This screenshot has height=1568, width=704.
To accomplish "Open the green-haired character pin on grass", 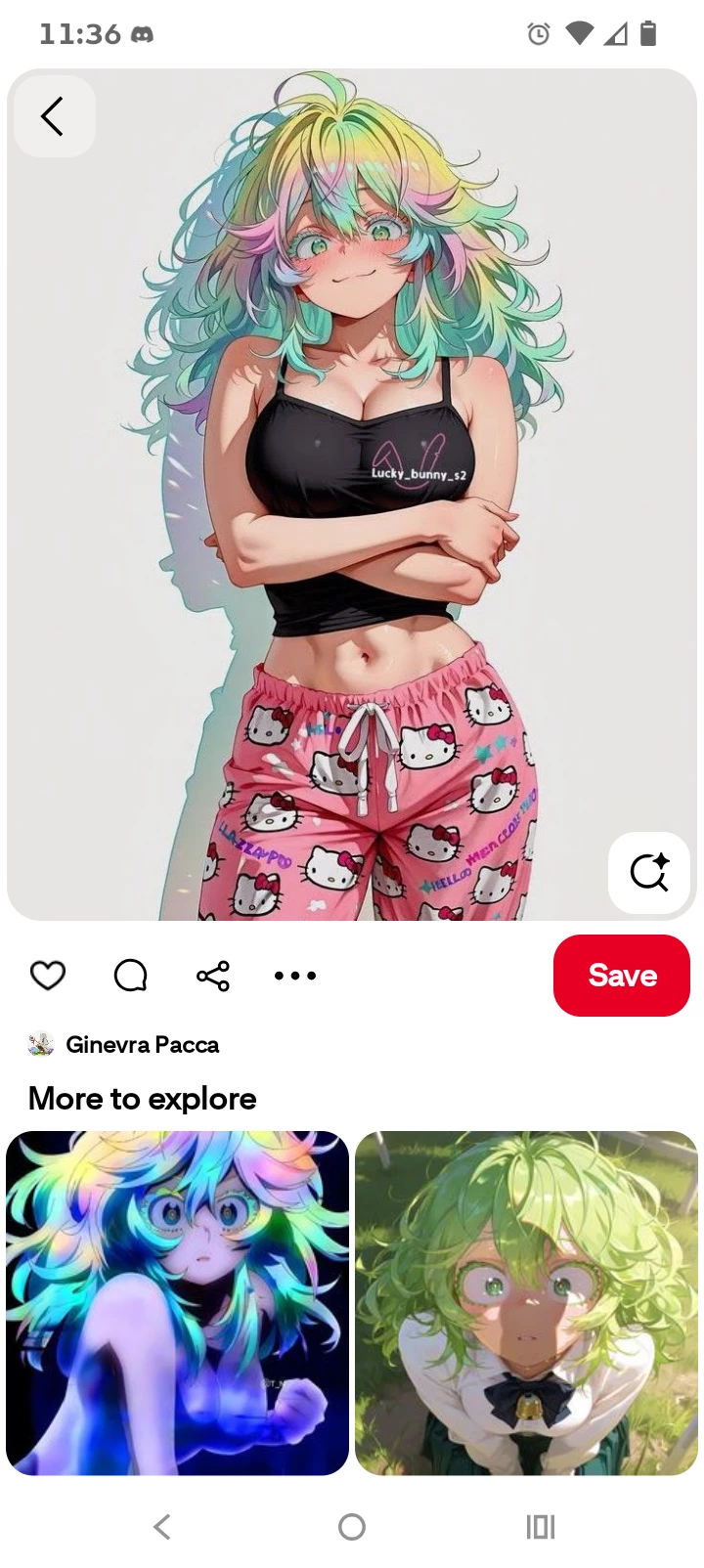I will point(526,1302).
